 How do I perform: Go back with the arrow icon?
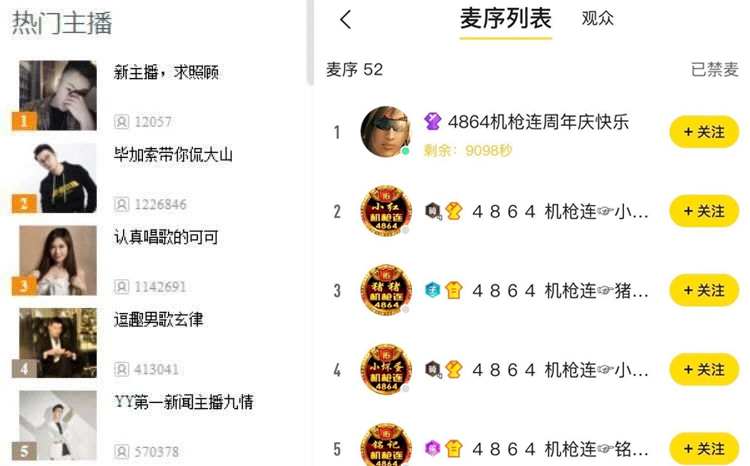coord(346,19)
